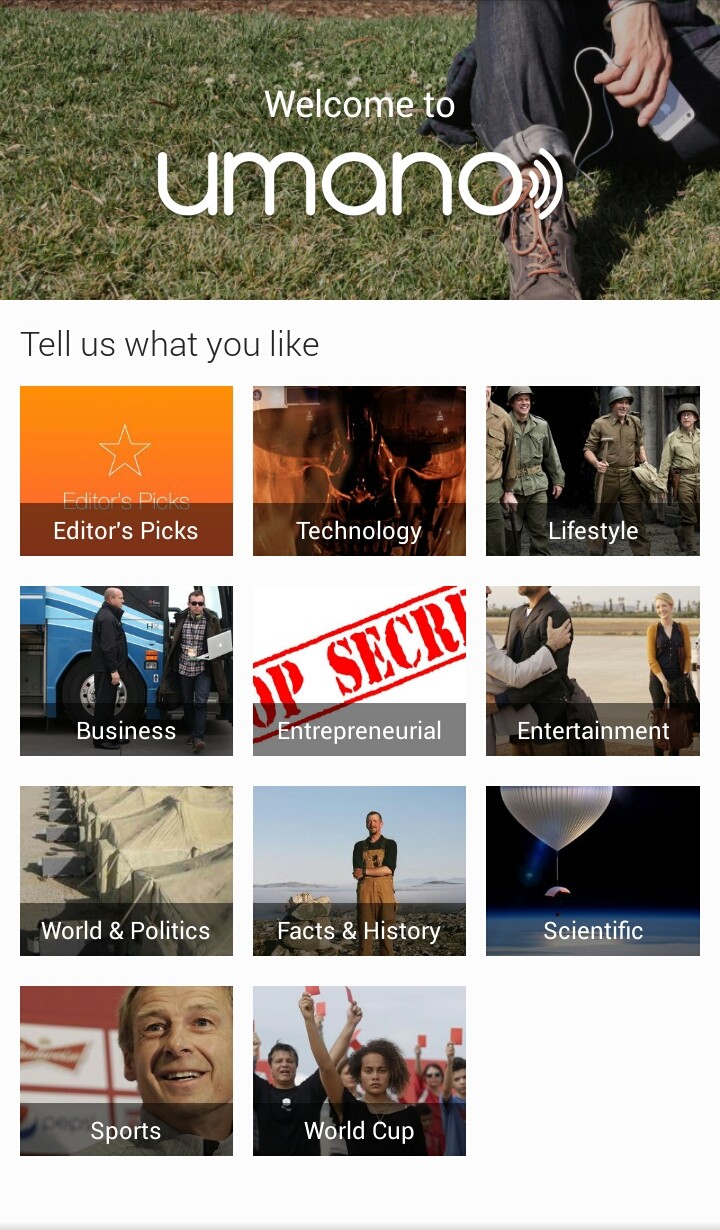720x1230 pixels.
Task: Pick the Lifestyle category
Action: [x=592, y=471]
